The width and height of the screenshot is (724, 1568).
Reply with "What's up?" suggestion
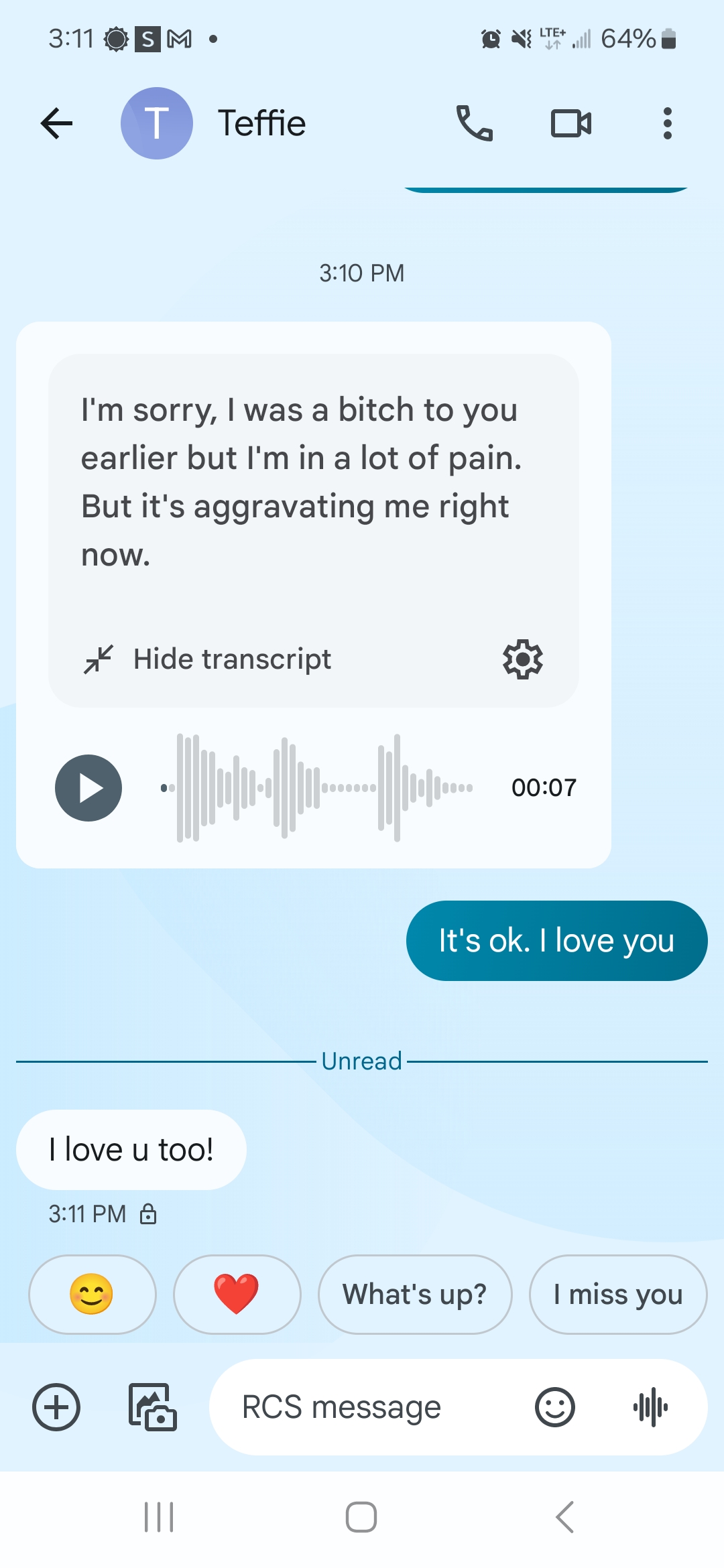click(415, 1294)
